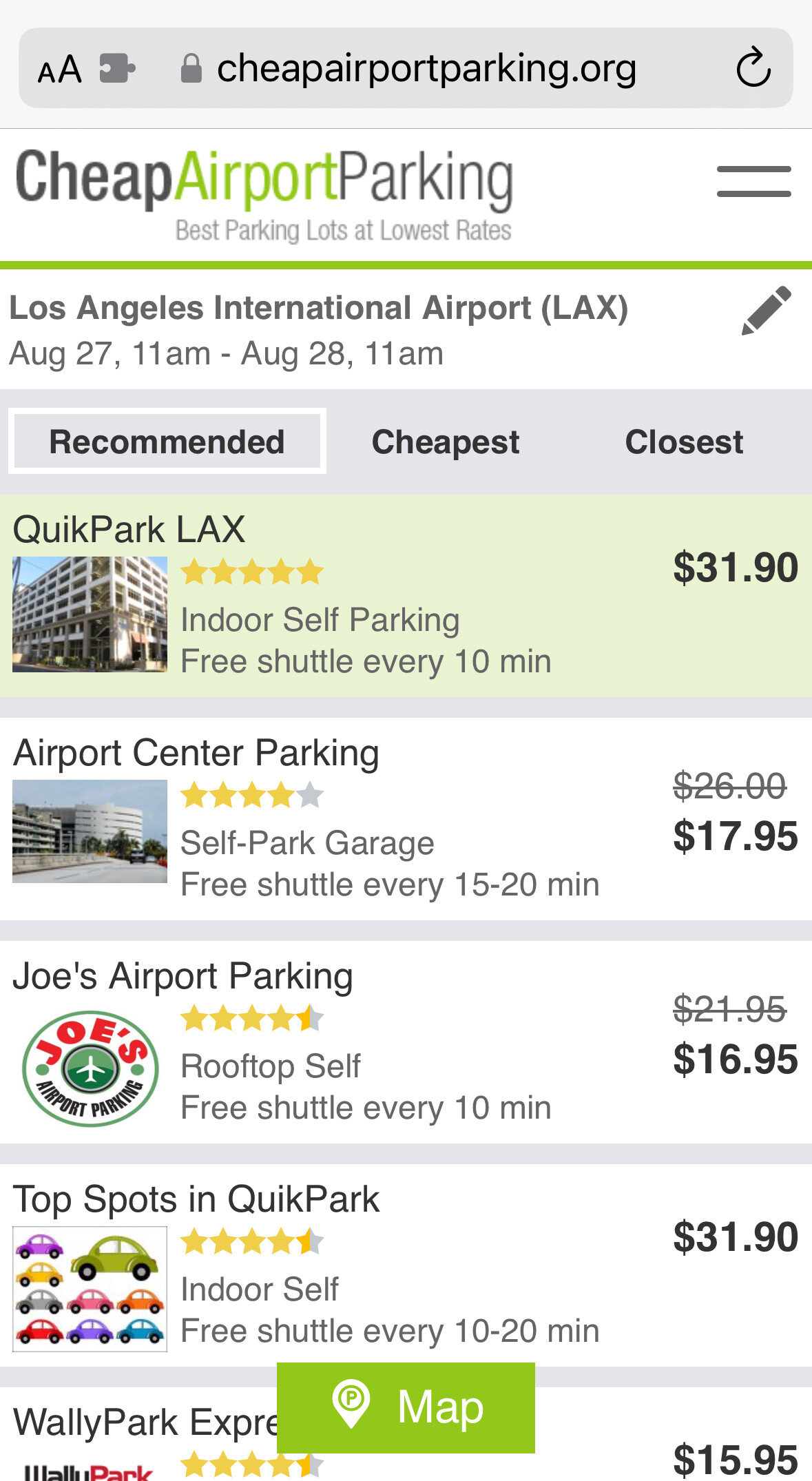Sort results by Closest
This screenshot has width=812, height=1481.
(x=684, y=442)
